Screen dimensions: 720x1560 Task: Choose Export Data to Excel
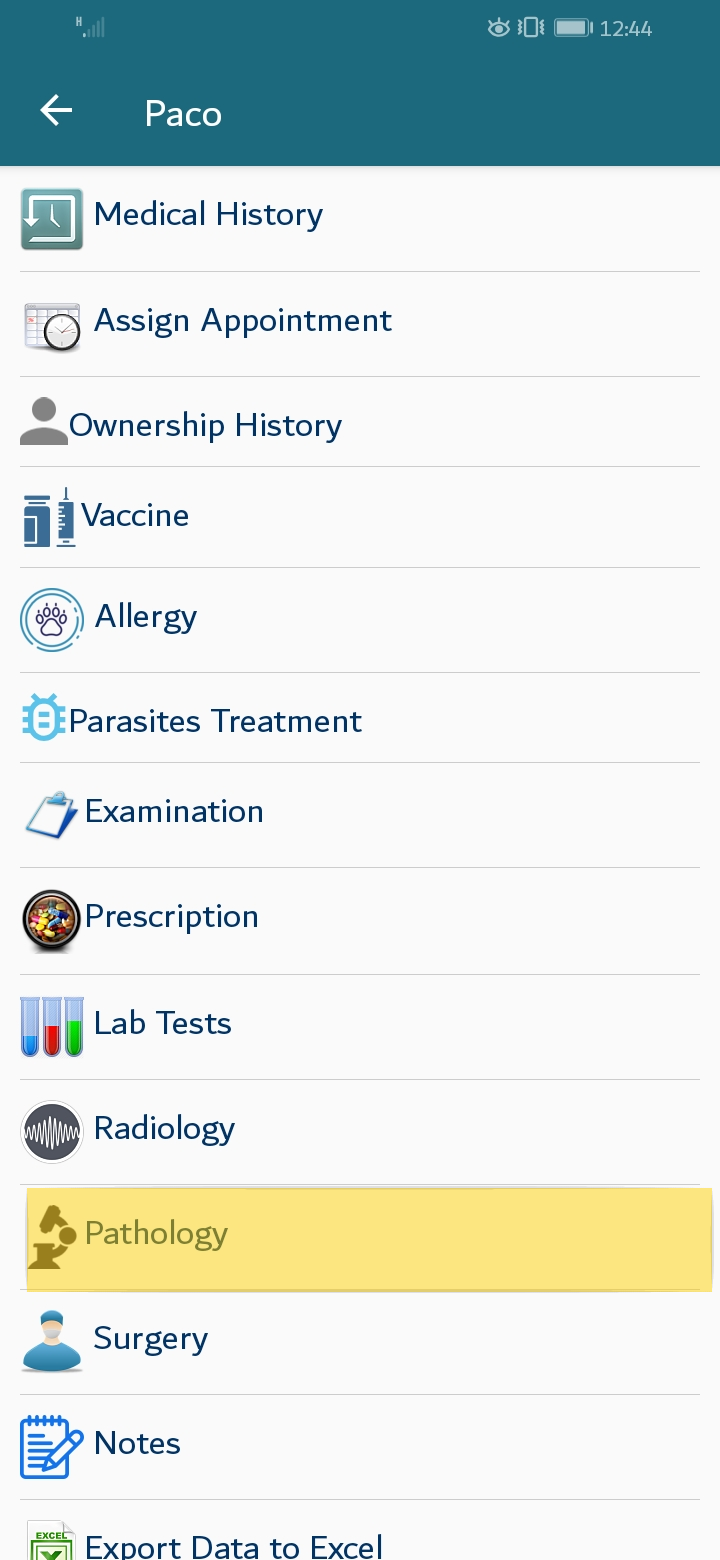(360, 1531)
